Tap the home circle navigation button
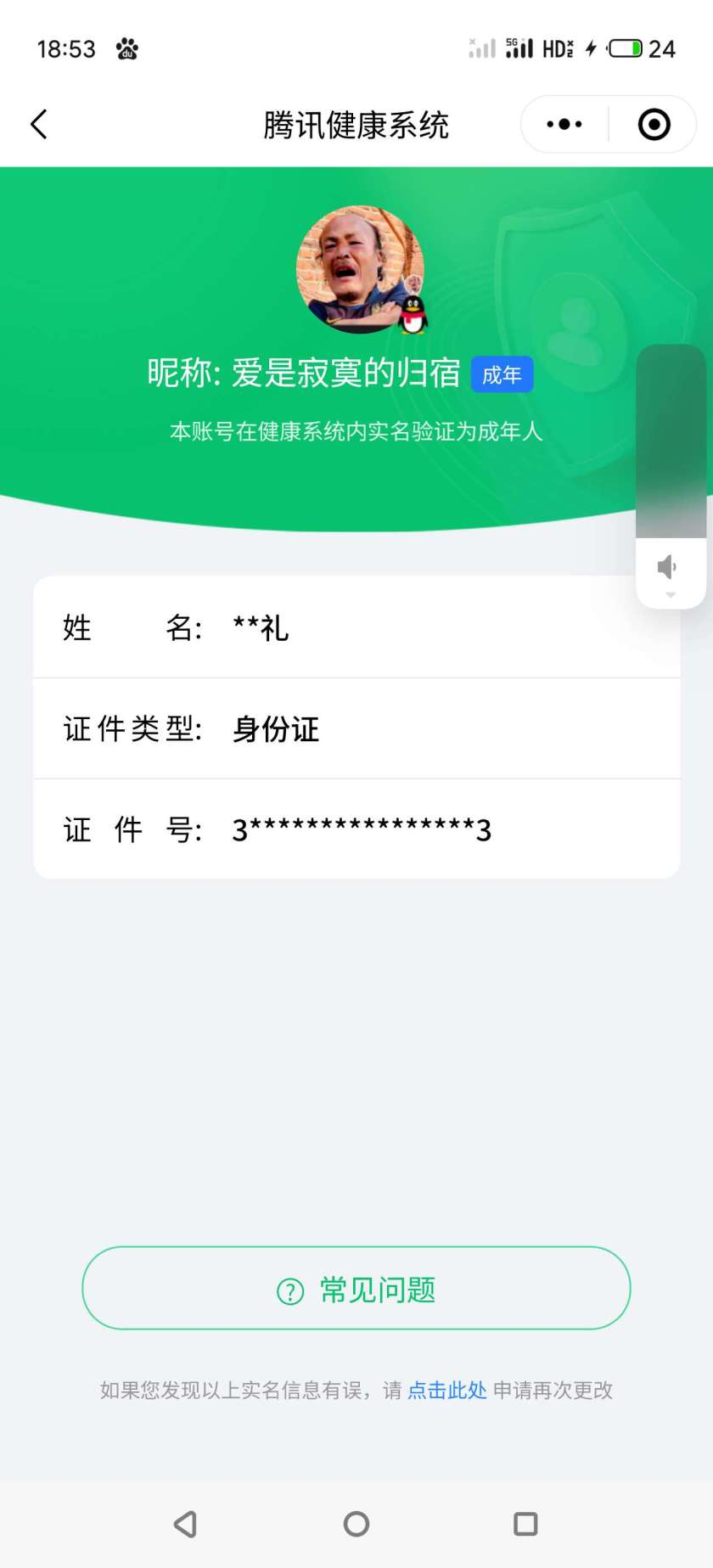Viewport: 713px width, 1568px height. click(356, 1524)
